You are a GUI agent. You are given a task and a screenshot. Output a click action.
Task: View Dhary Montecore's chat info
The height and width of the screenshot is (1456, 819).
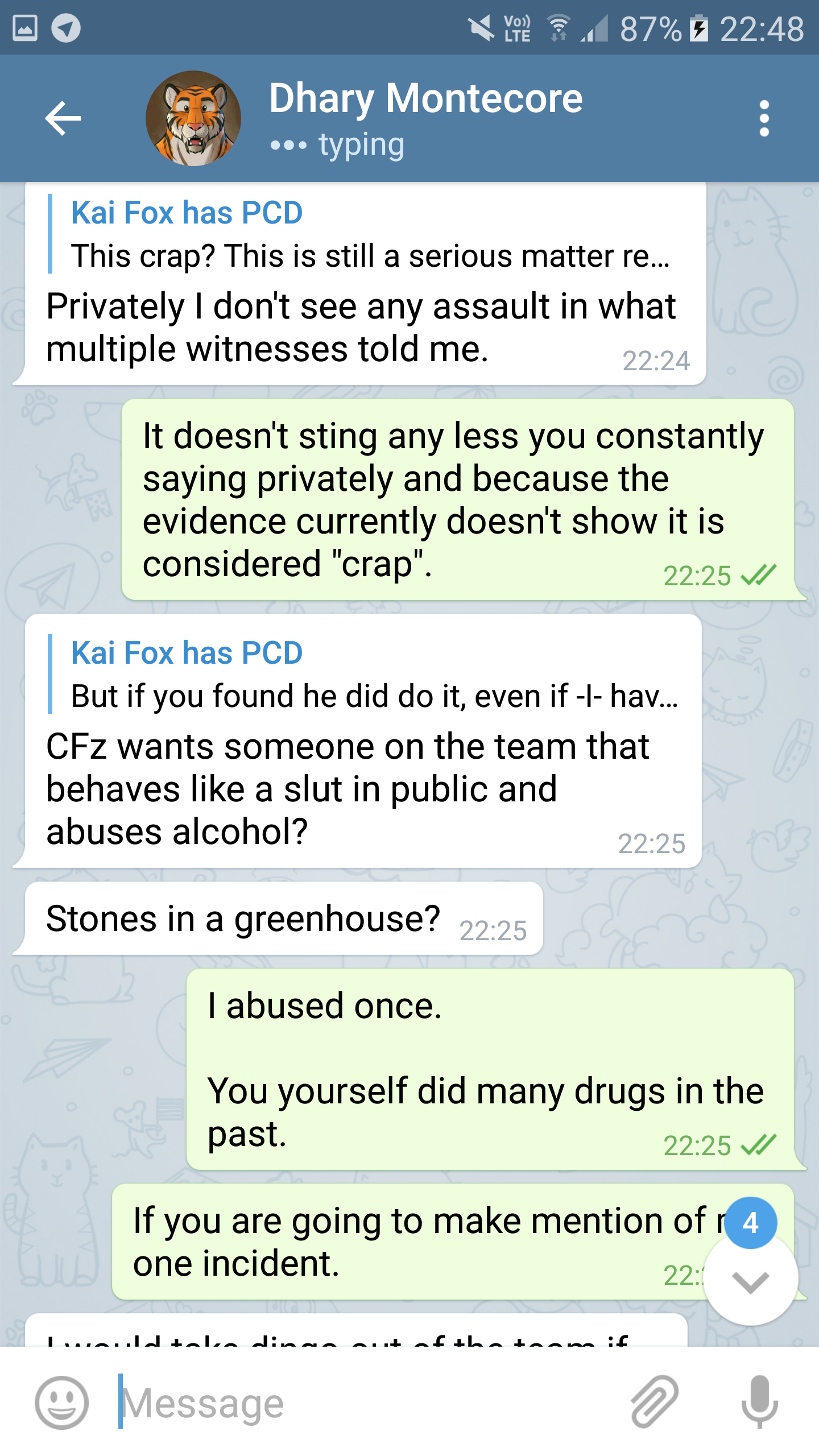[x=425, y=118]
